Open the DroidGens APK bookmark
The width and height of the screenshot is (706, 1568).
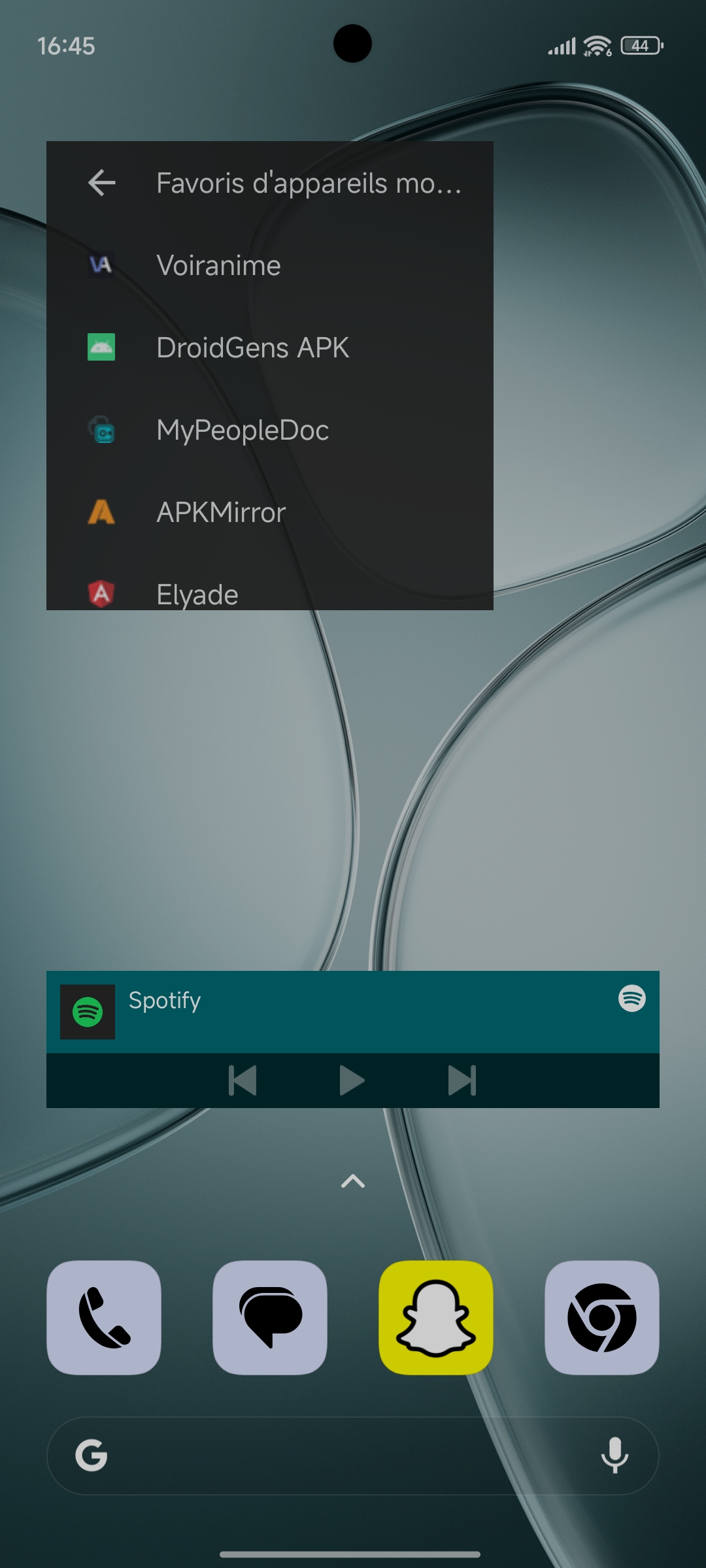(252, 348)
